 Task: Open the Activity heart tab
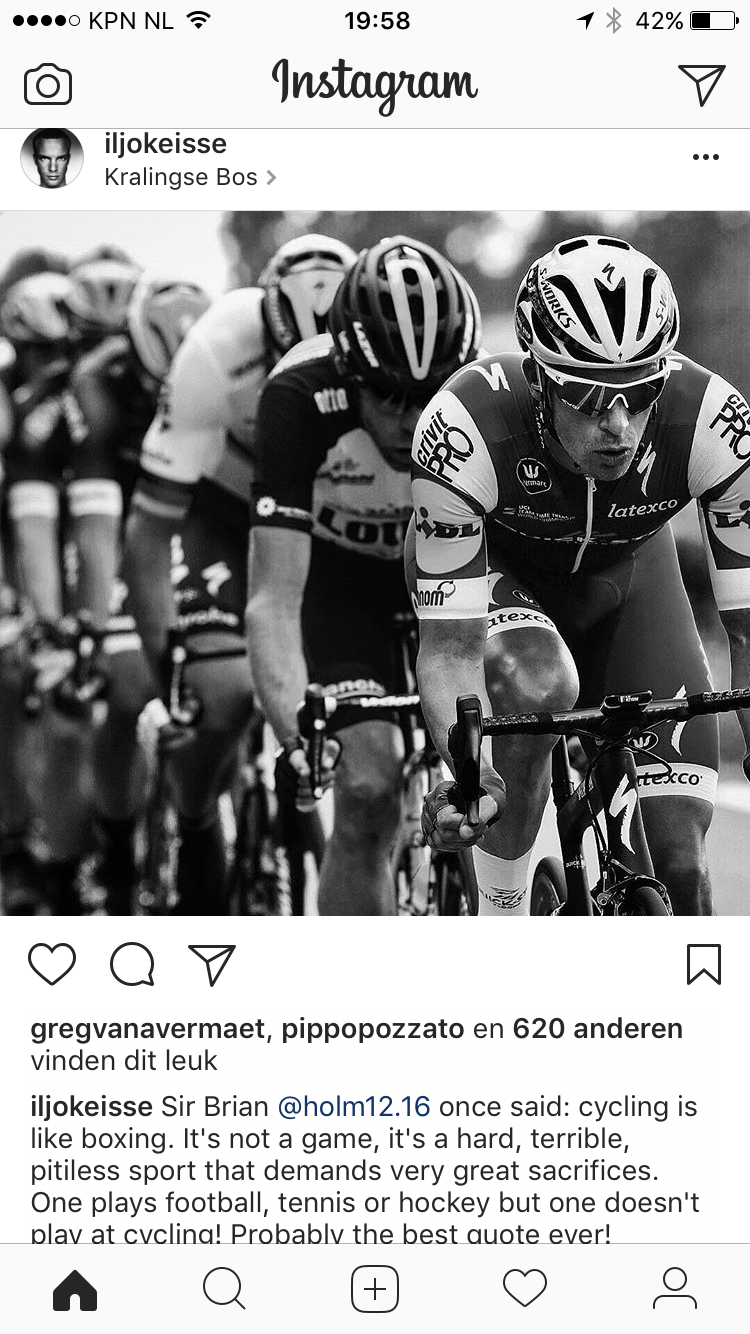tap(525, 1289)
